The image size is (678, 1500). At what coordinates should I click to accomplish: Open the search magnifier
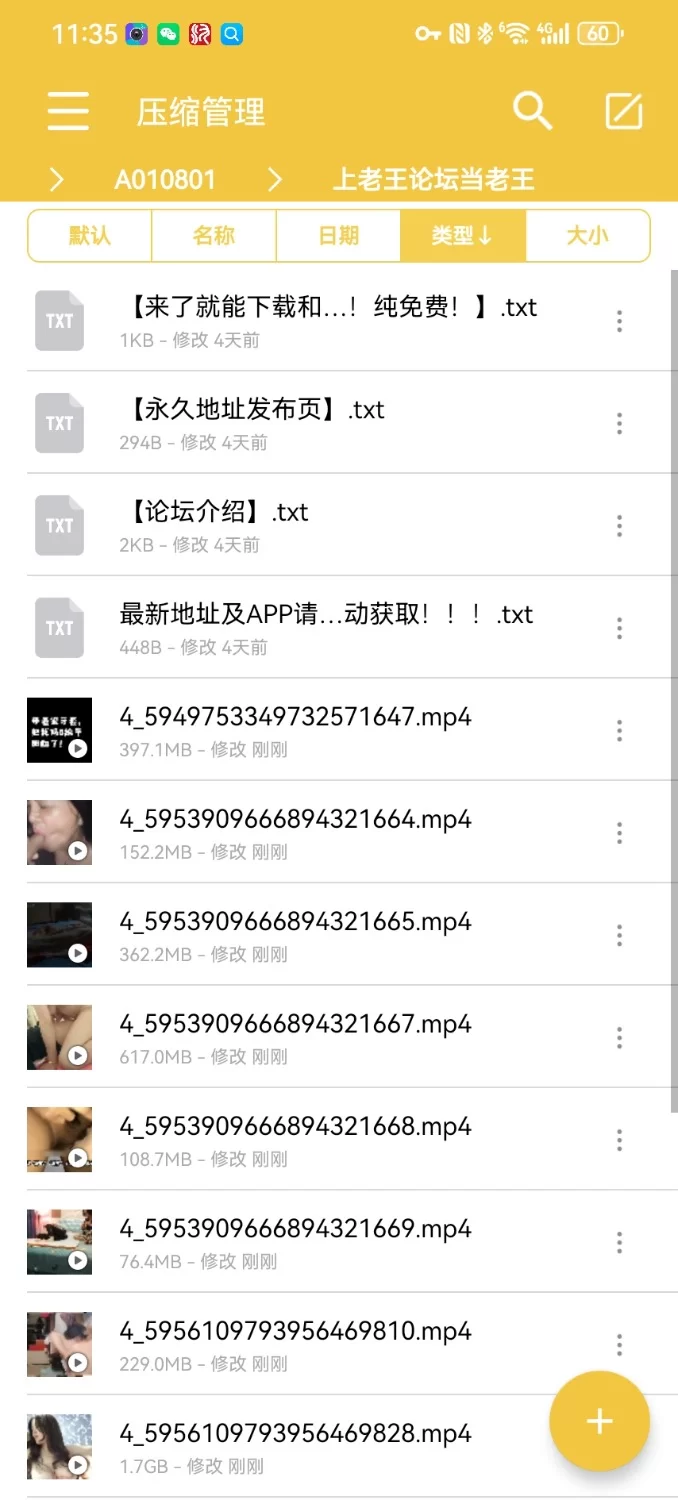point(532,111)
